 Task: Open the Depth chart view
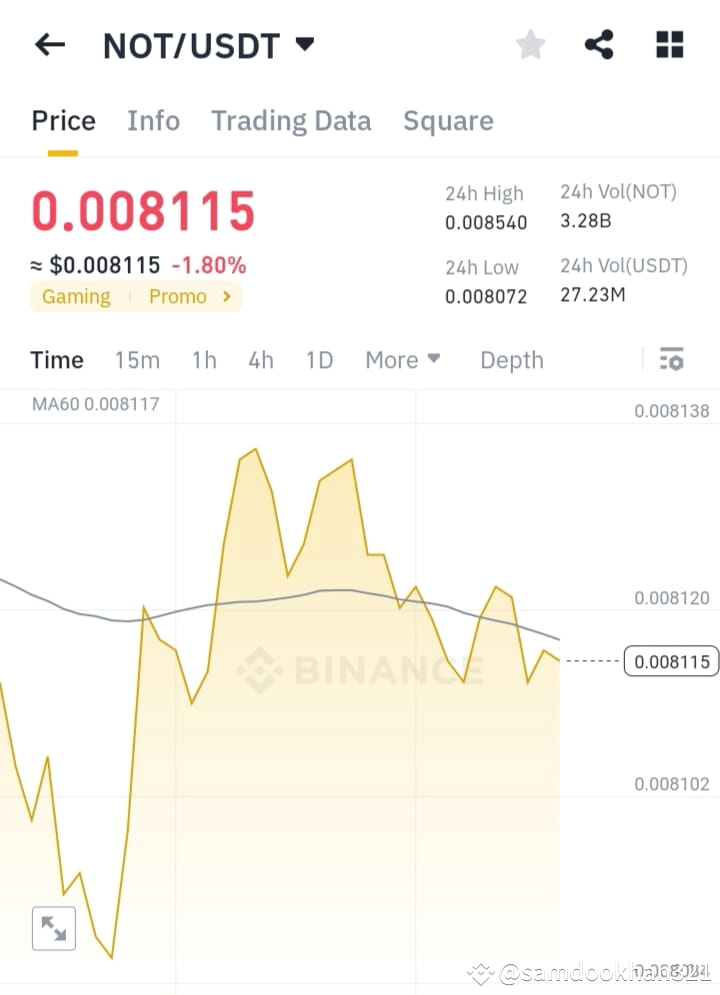511,359
